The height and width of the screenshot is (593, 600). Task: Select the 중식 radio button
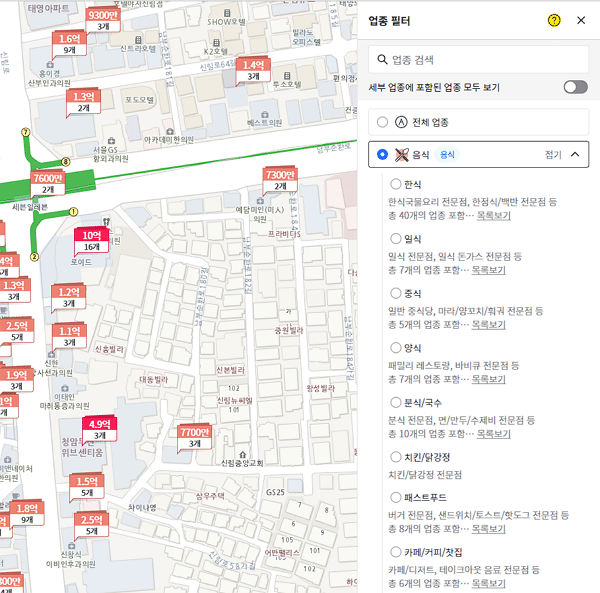click(396, 294)
